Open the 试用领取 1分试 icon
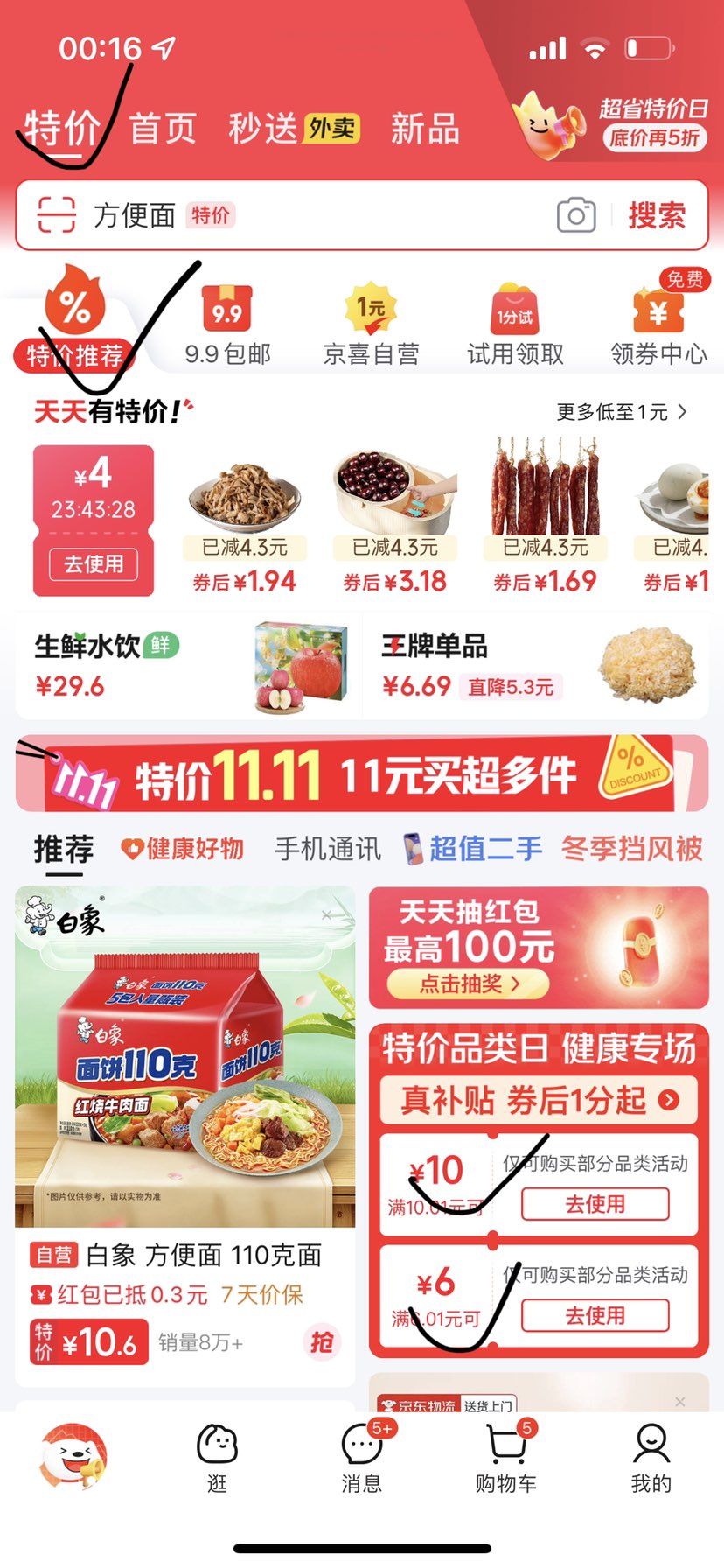724x1568 pixels. (x=513, y=311)
